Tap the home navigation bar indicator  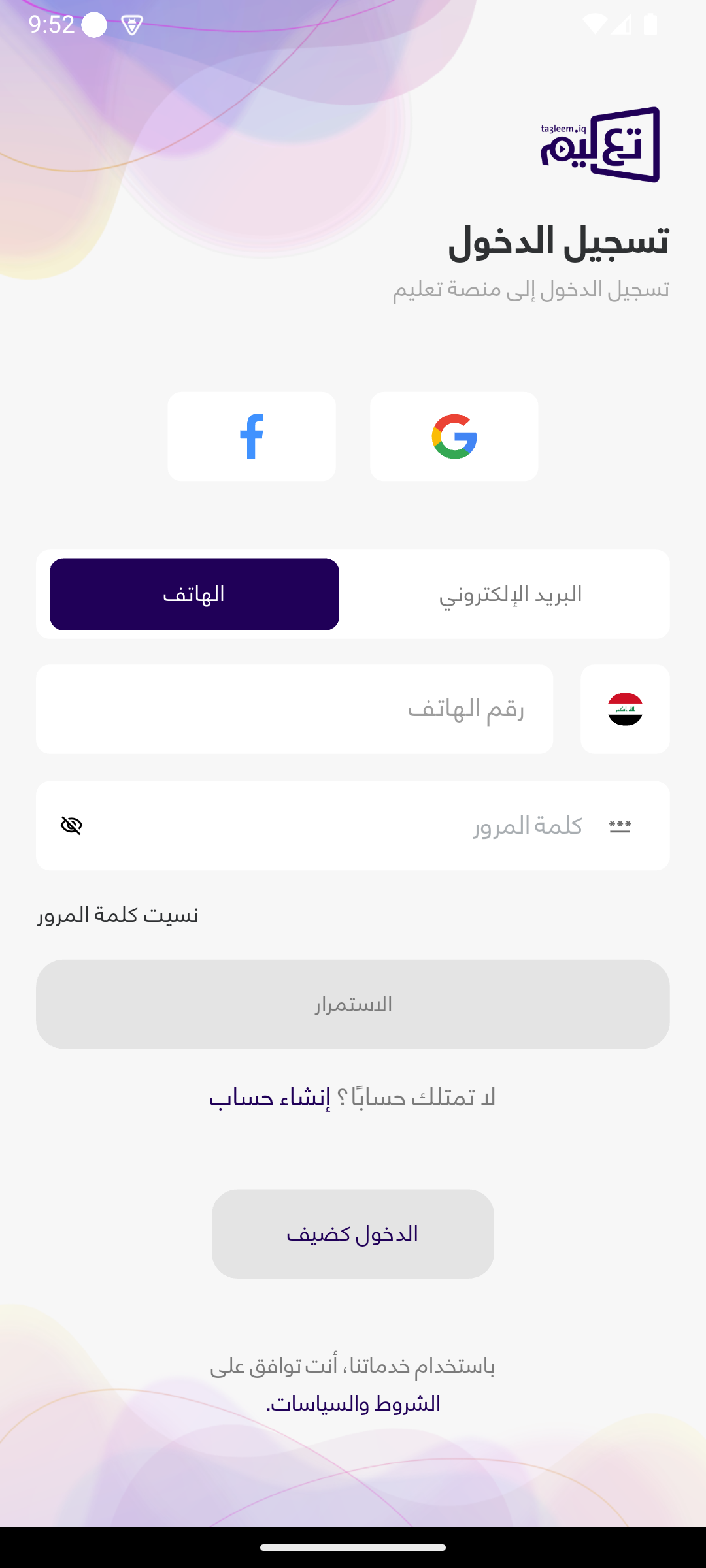[353, 1547]
